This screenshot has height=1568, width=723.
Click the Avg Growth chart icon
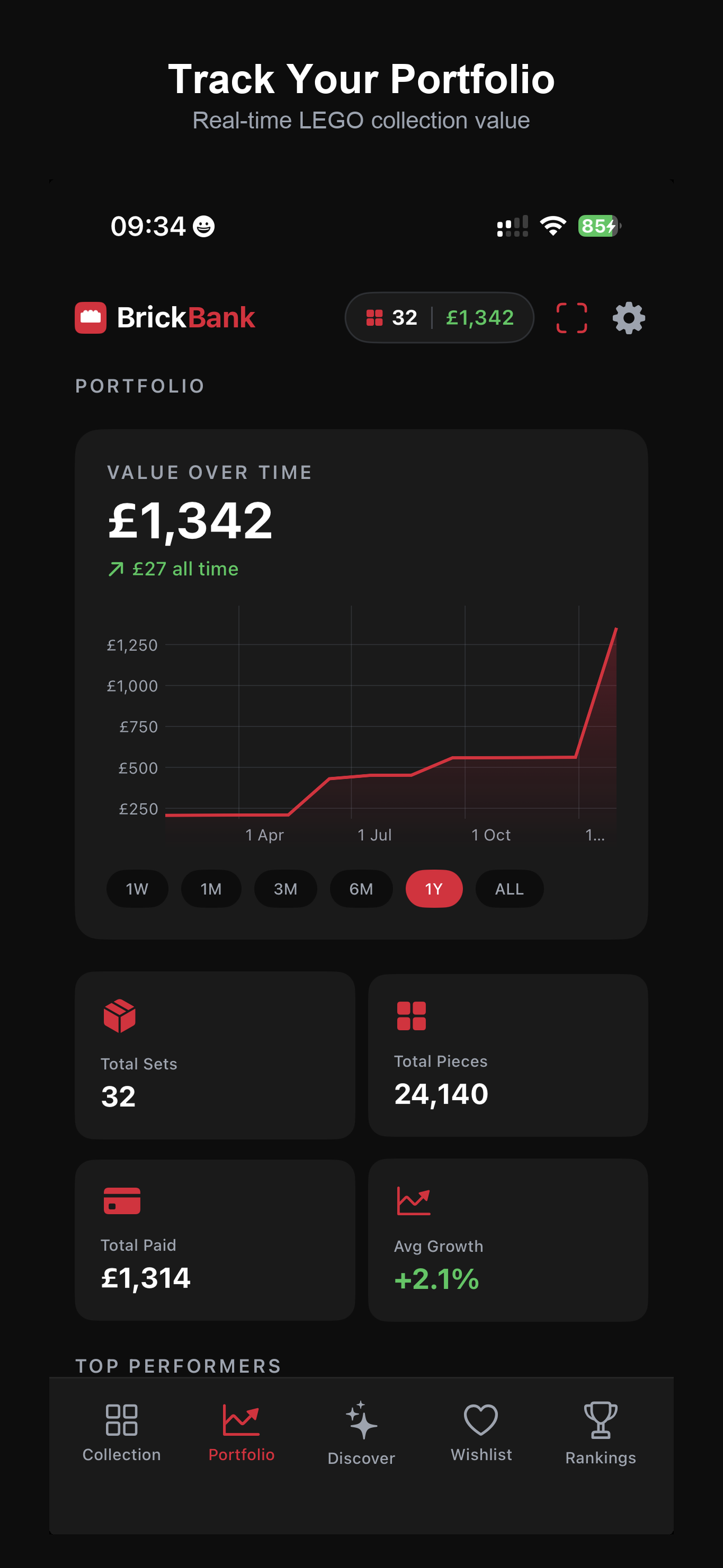[x=414, y=1202]
